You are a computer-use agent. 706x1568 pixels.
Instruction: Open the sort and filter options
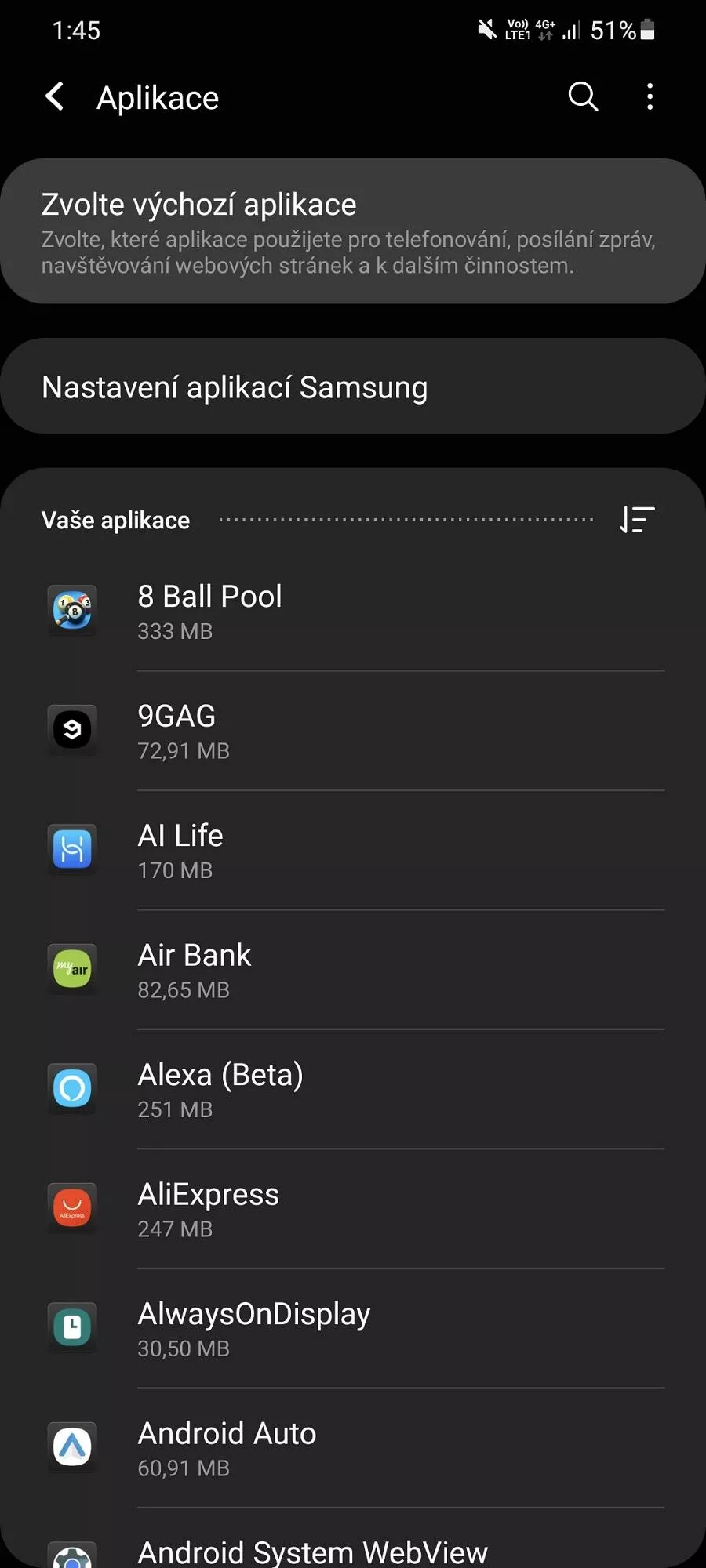pos(637,520)
